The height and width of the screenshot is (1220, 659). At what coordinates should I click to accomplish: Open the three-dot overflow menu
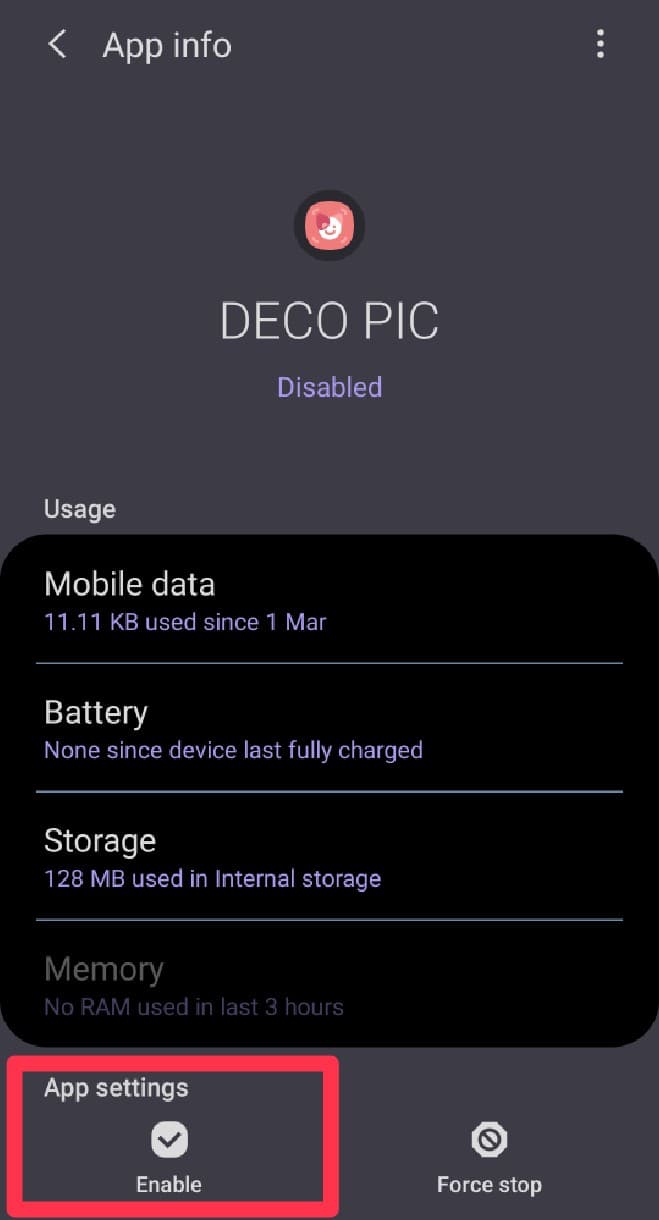pos(600,45)
